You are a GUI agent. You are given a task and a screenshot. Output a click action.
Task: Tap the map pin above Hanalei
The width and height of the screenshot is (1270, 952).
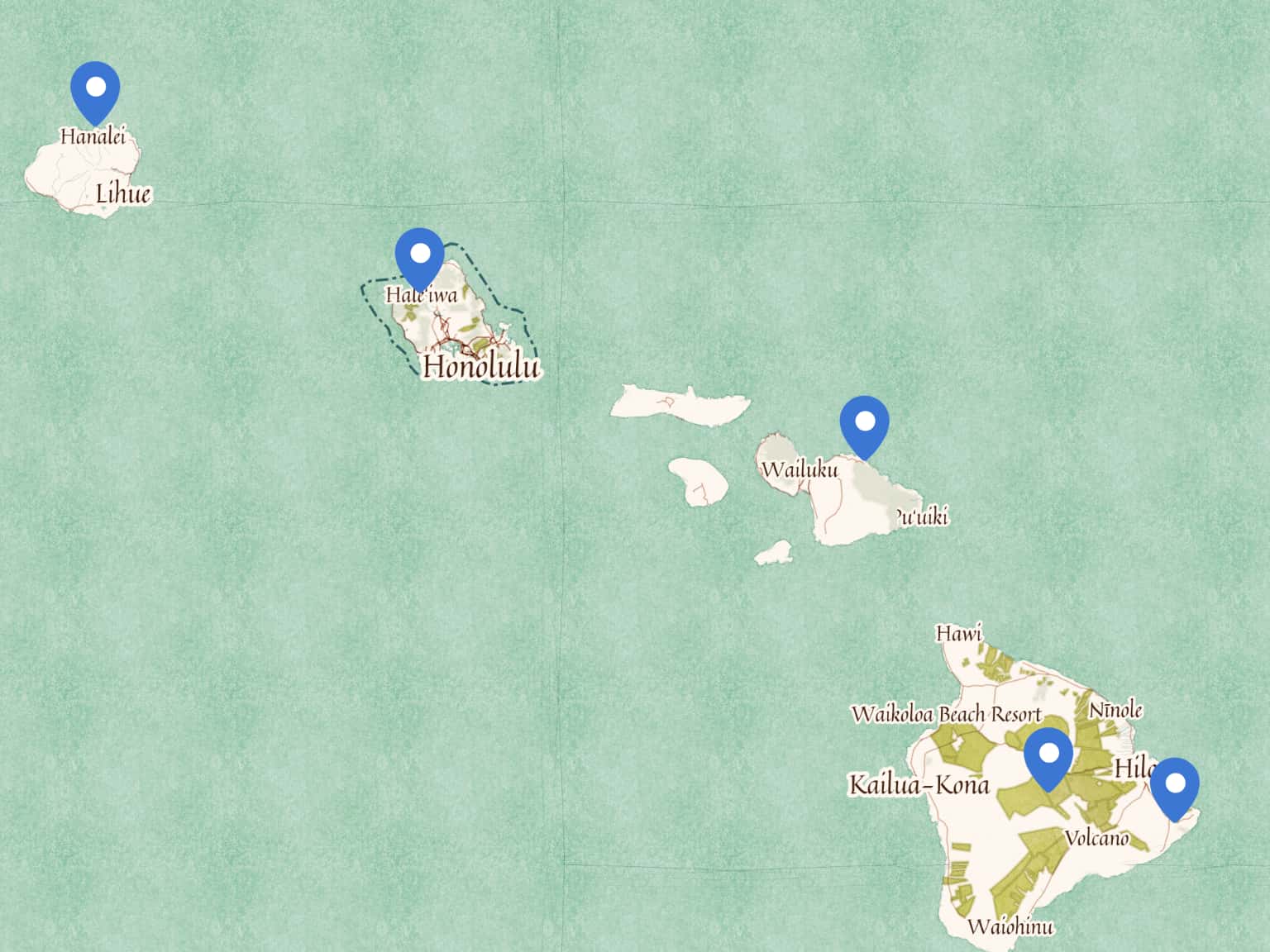95,89
